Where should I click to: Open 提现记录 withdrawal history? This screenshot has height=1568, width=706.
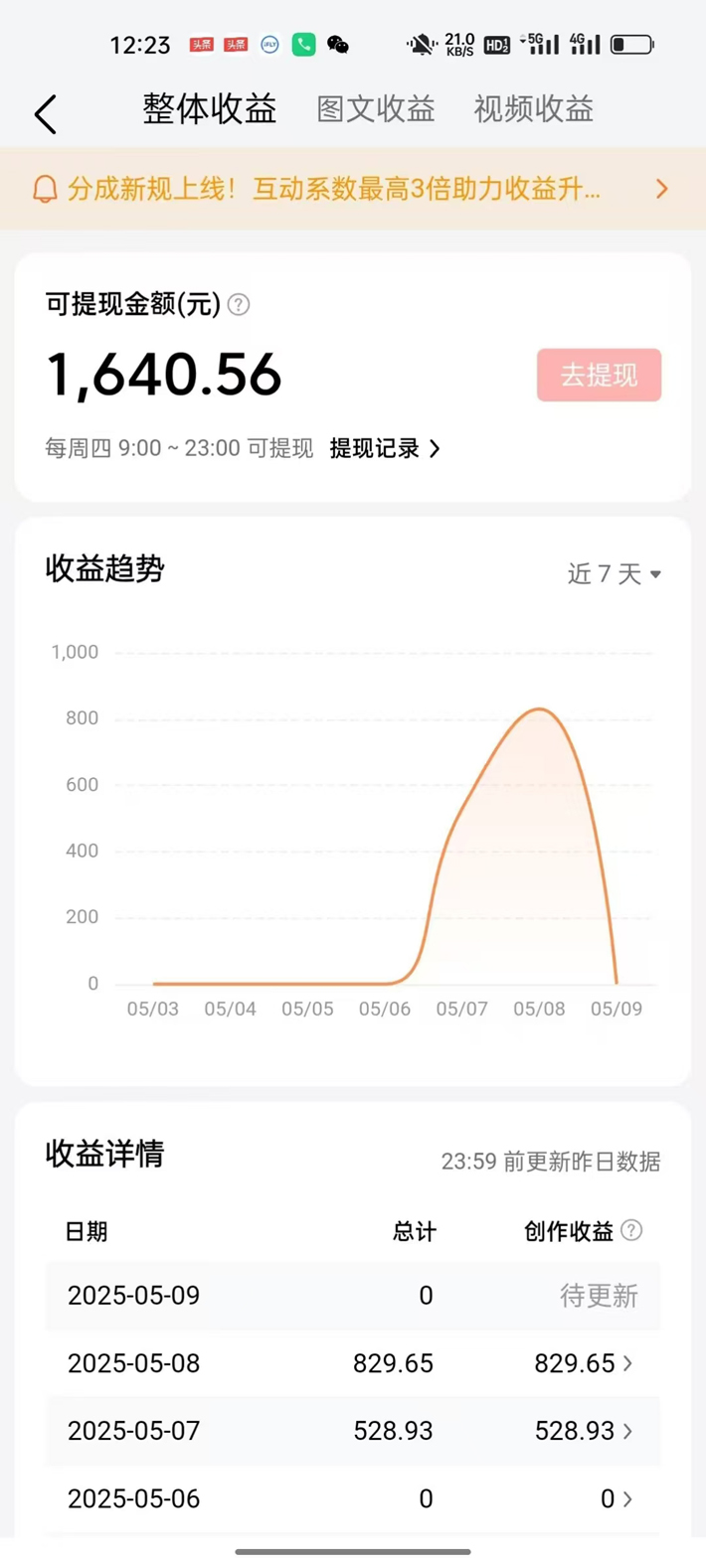pos(385,449)
